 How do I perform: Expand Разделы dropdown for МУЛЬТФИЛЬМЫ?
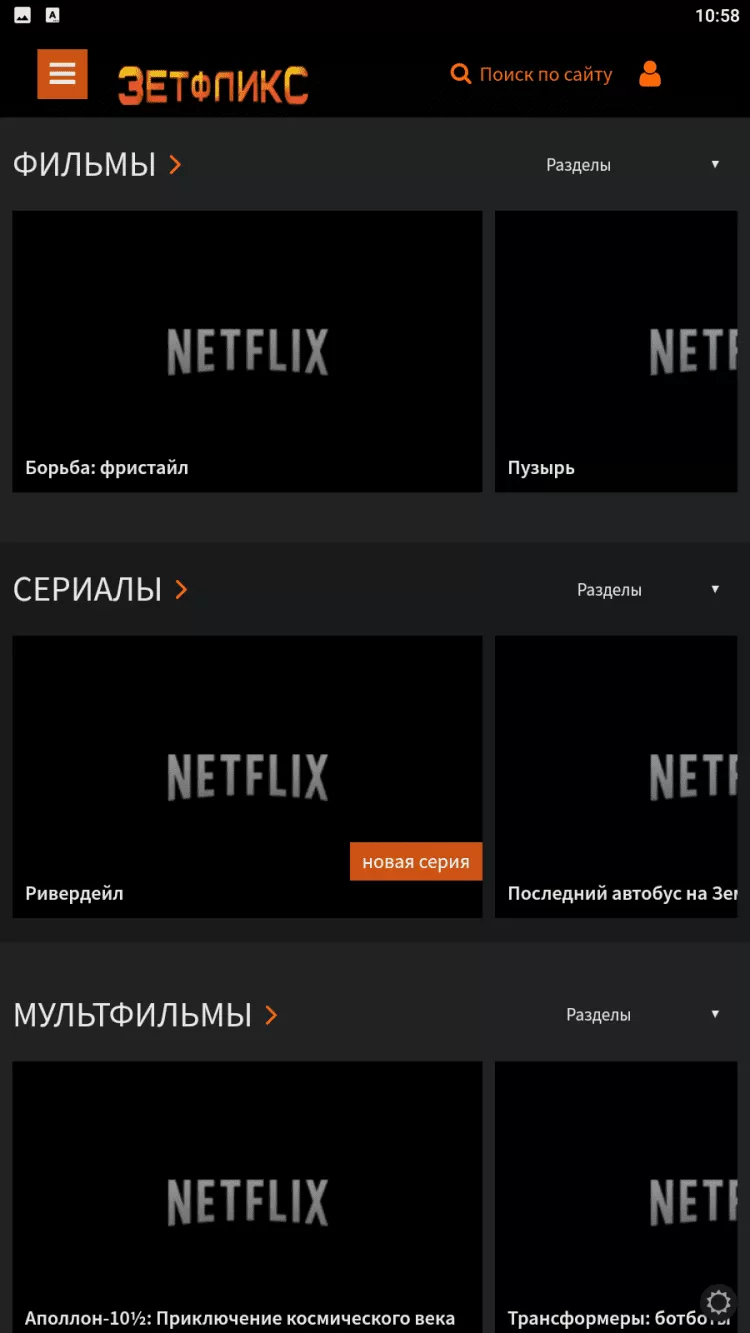(x=642, y=1015)
